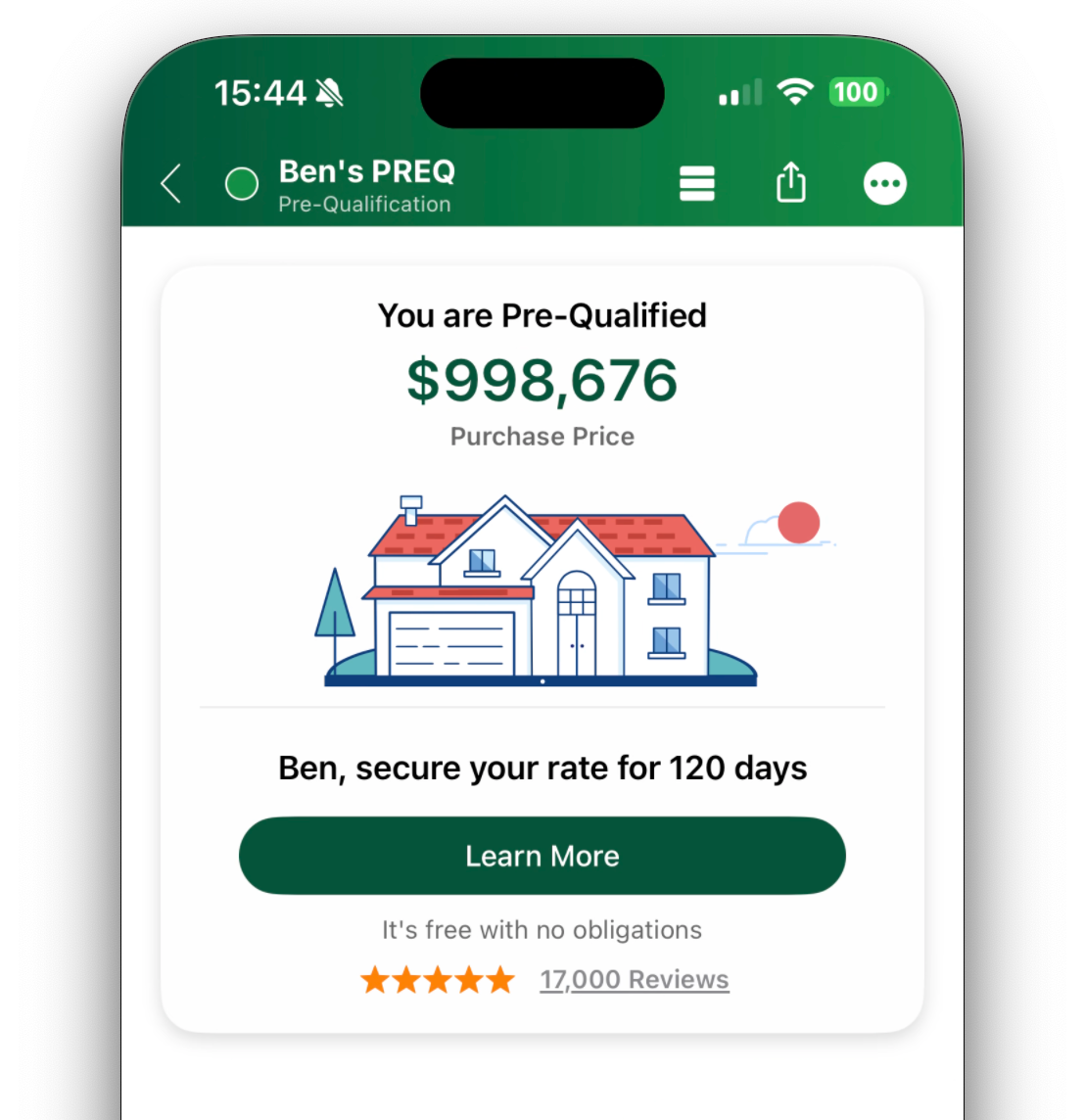Open the 17,000 Reviews link
The width and height of the screenshot is (1085, 1120).
click(634, 980)
